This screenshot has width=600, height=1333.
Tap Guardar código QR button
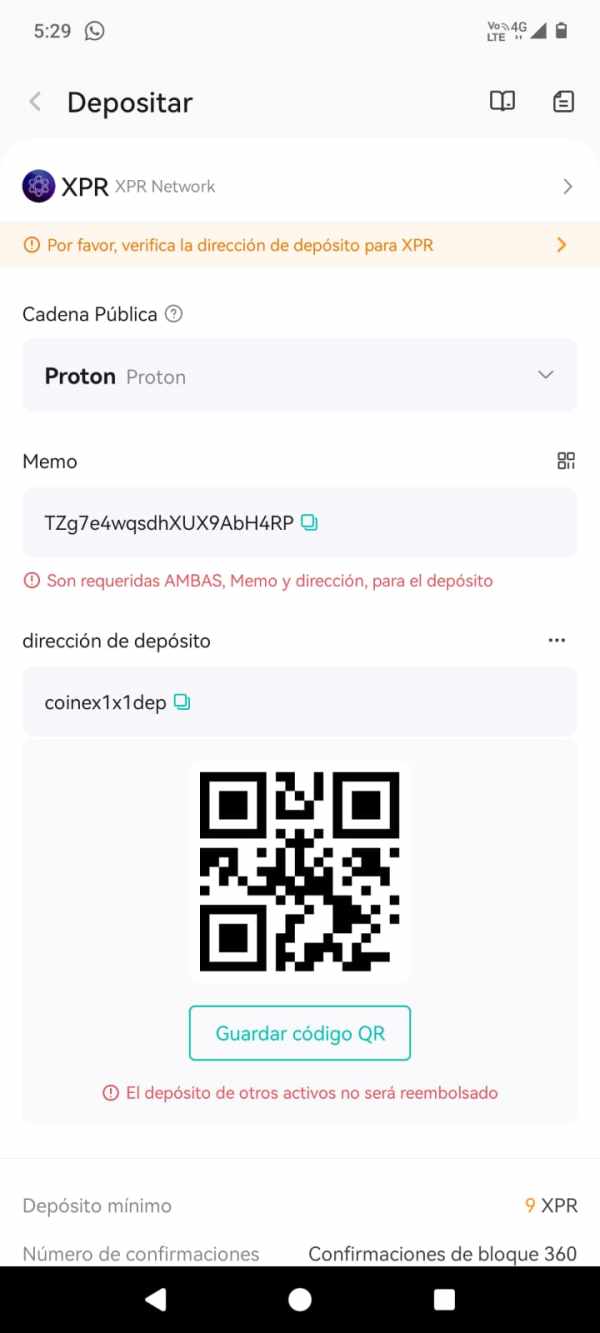coord(300,1033)
